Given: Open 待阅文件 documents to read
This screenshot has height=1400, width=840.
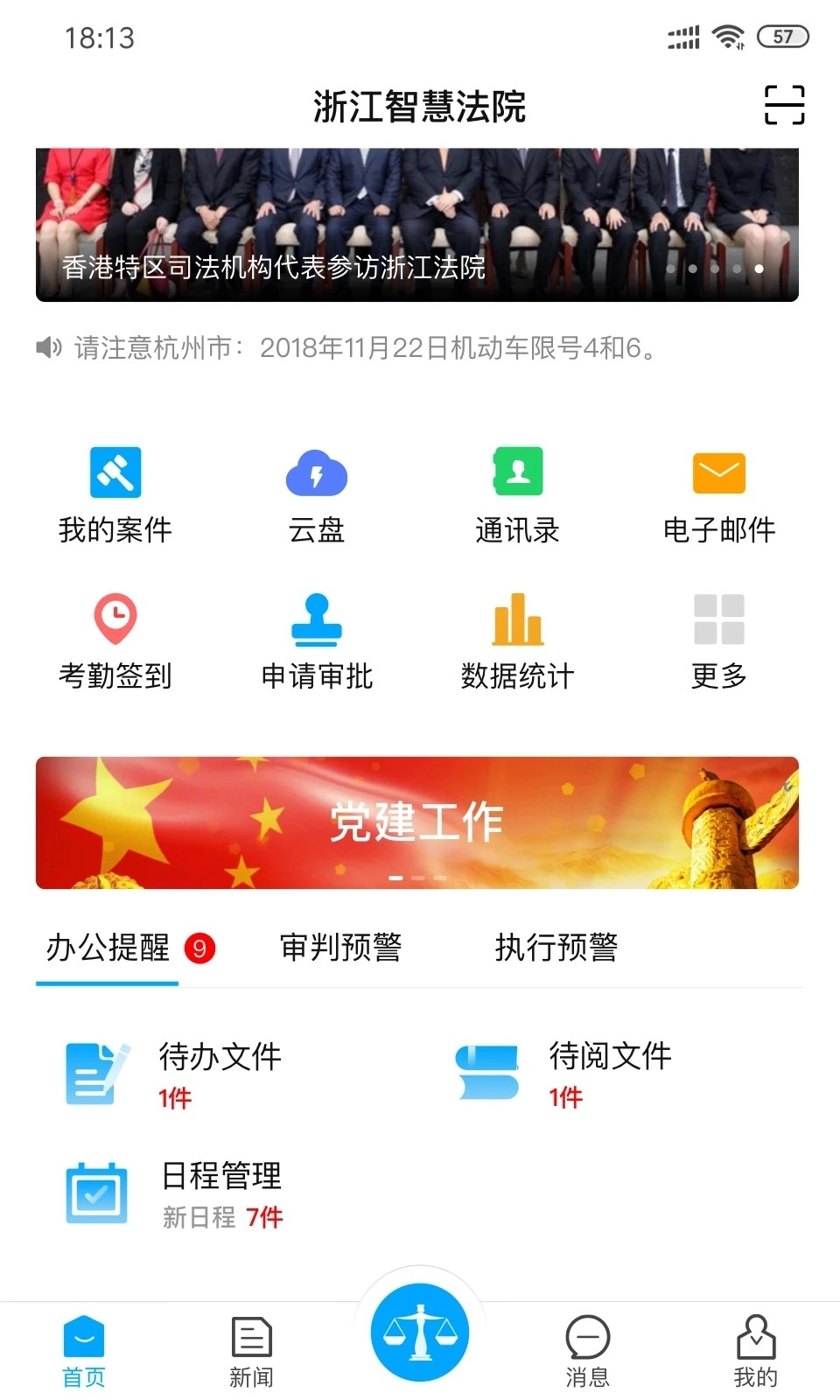Looking at the screenshot, I should pyautogui.click(x=565, y=1074).
